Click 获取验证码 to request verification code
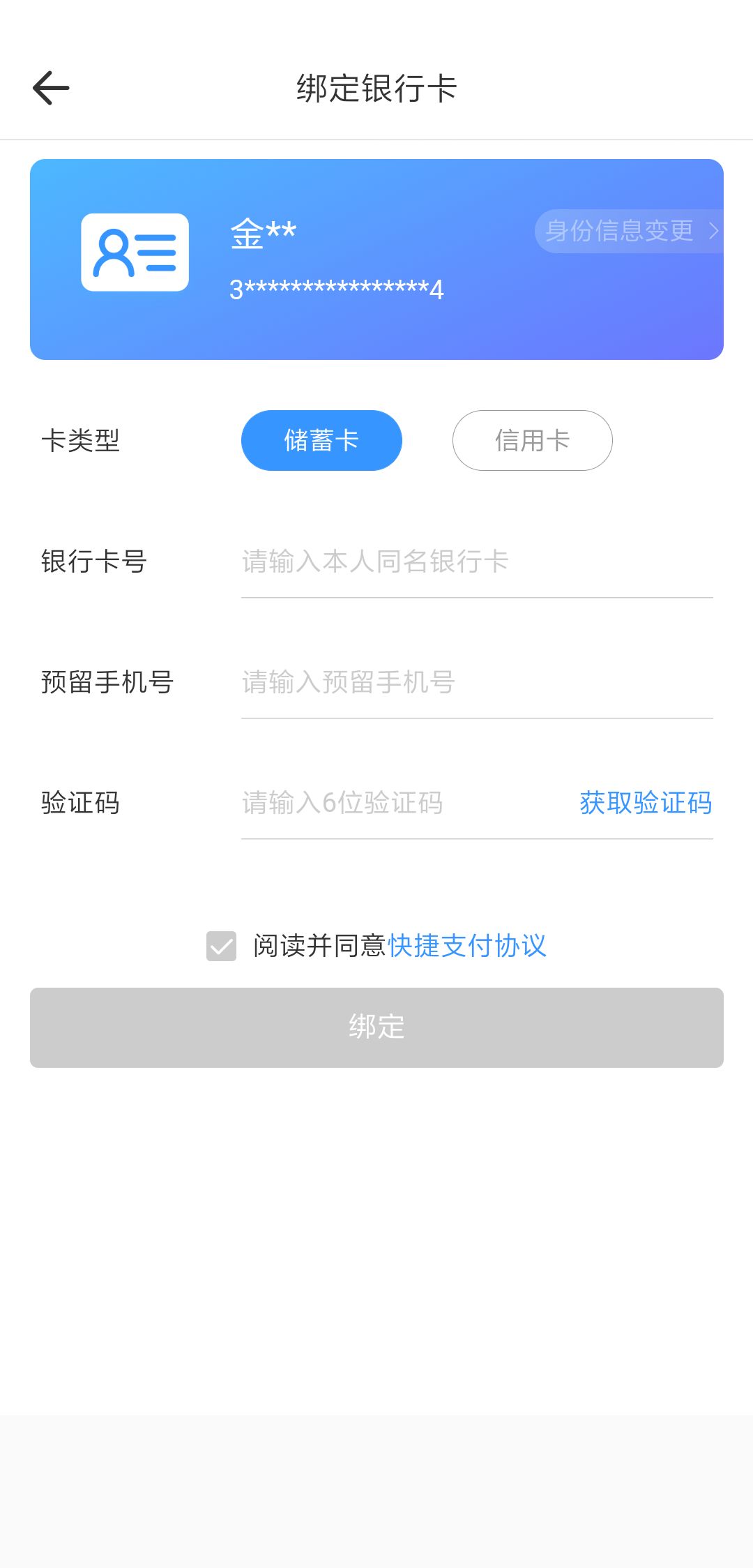The image size is (753, 1568). pyautogui.click(x=644, y=803)
